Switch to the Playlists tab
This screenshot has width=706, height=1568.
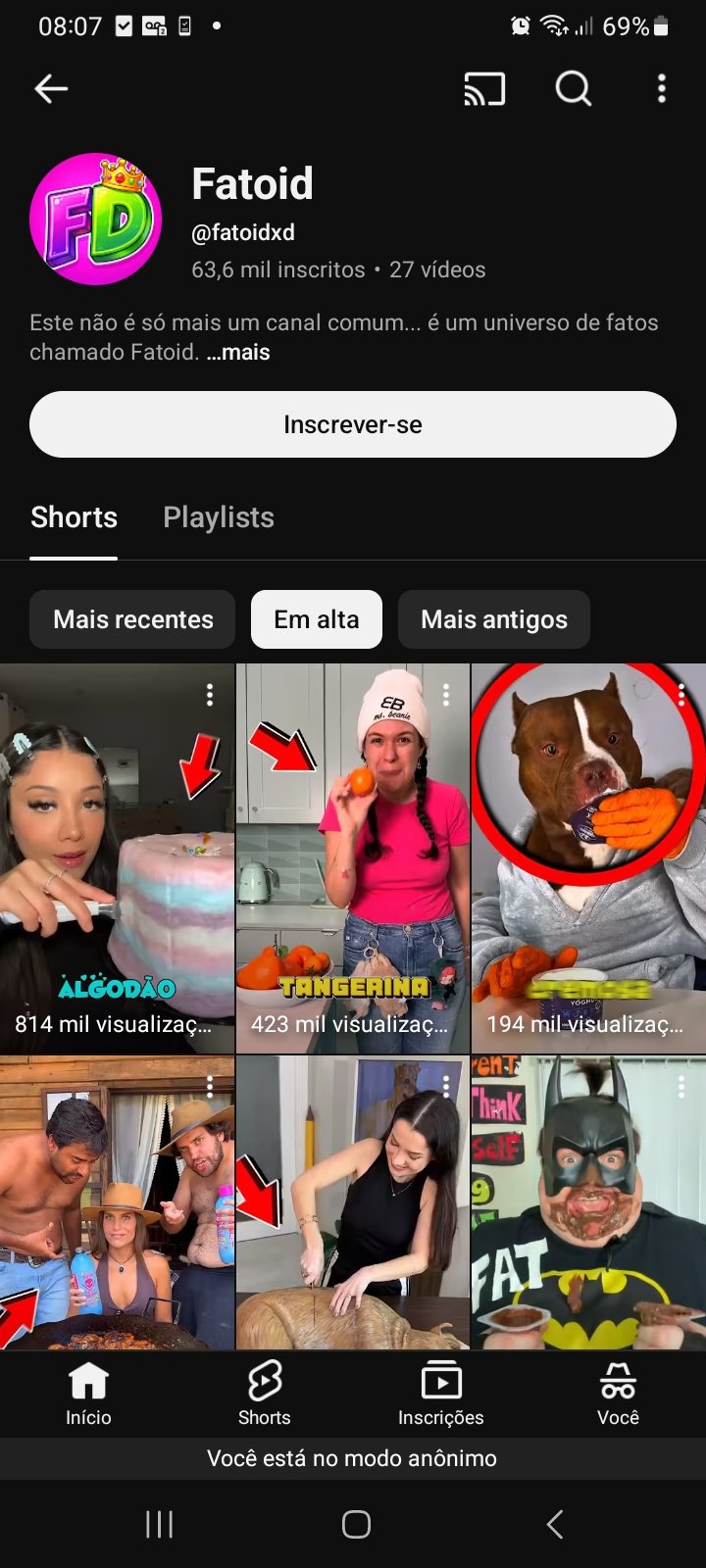pyautogui.click(x=219, y=517)
